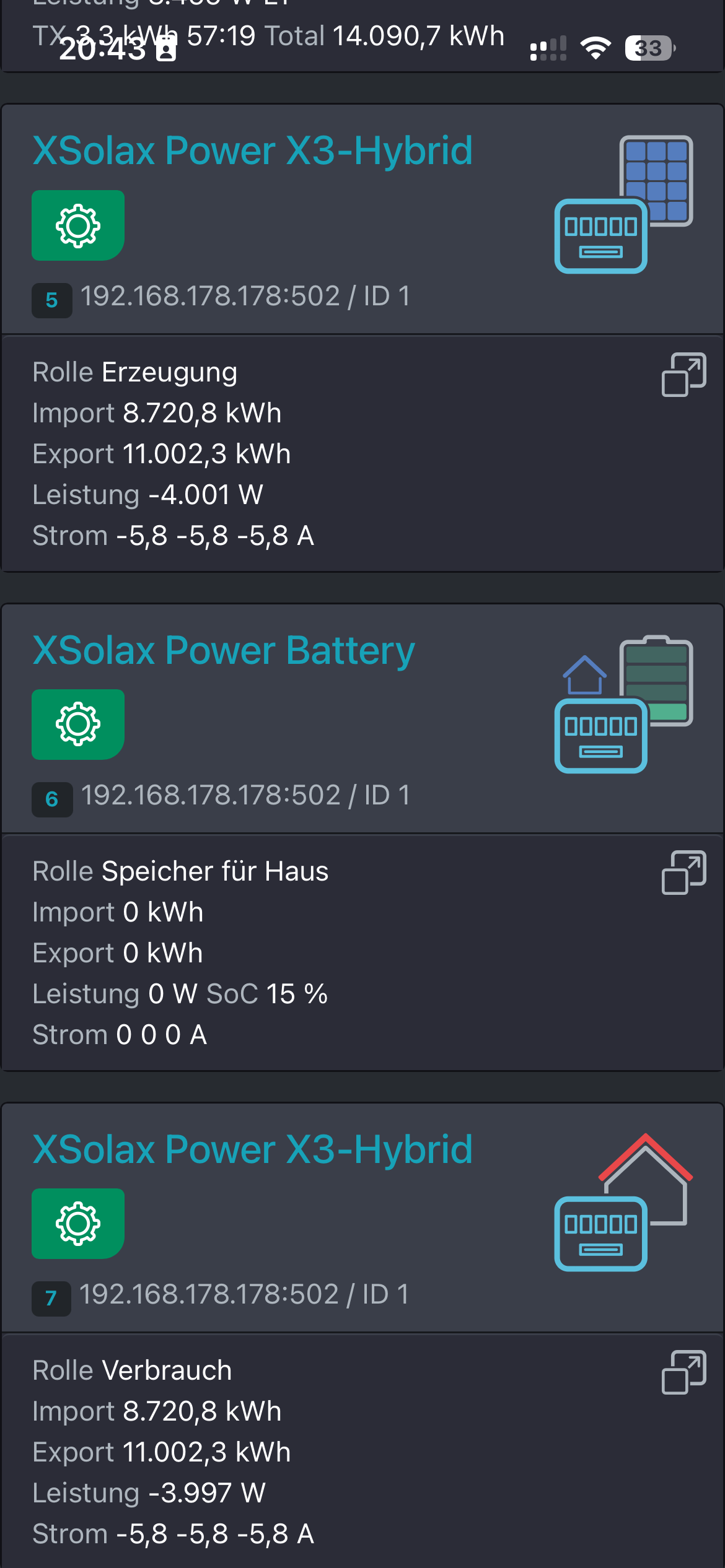Screen dimensions: 725x1568
Task: Pop out the Verbrauch details panel
Action: (x=683, y=1372)
